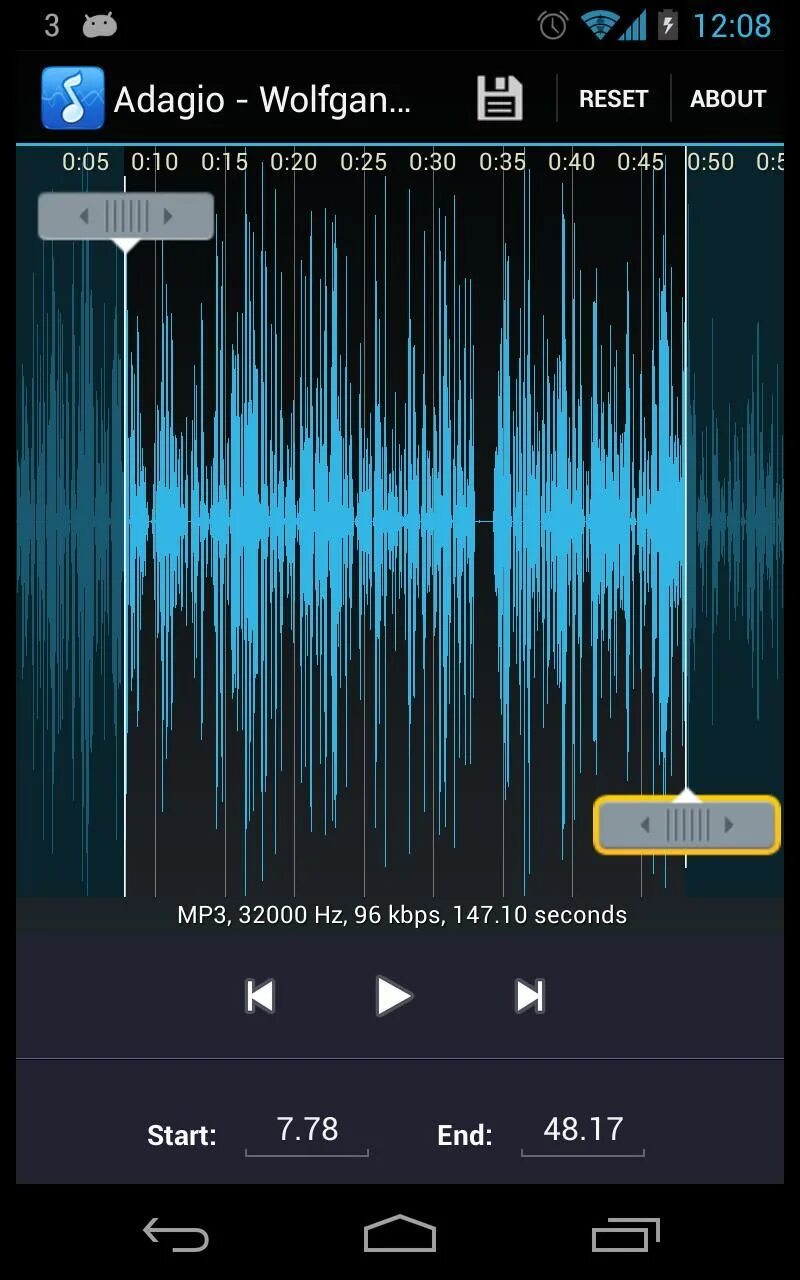Viewport: 800px width, 1280px height.
Task: Play the selected audio clip
Action: point(393,996)
